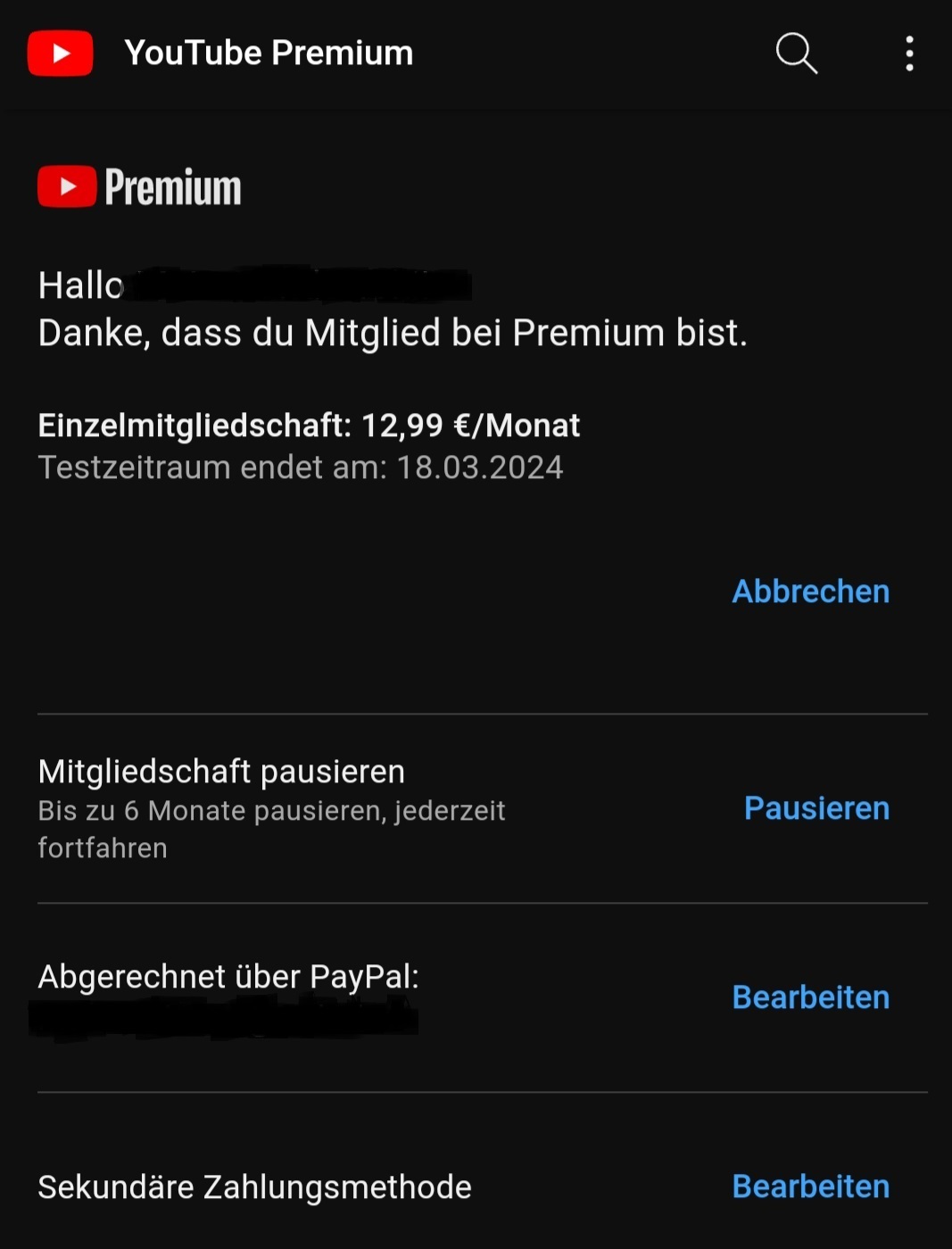Tap Pausieren to pause the membership
952x1249 pixels.
[816, 808]
